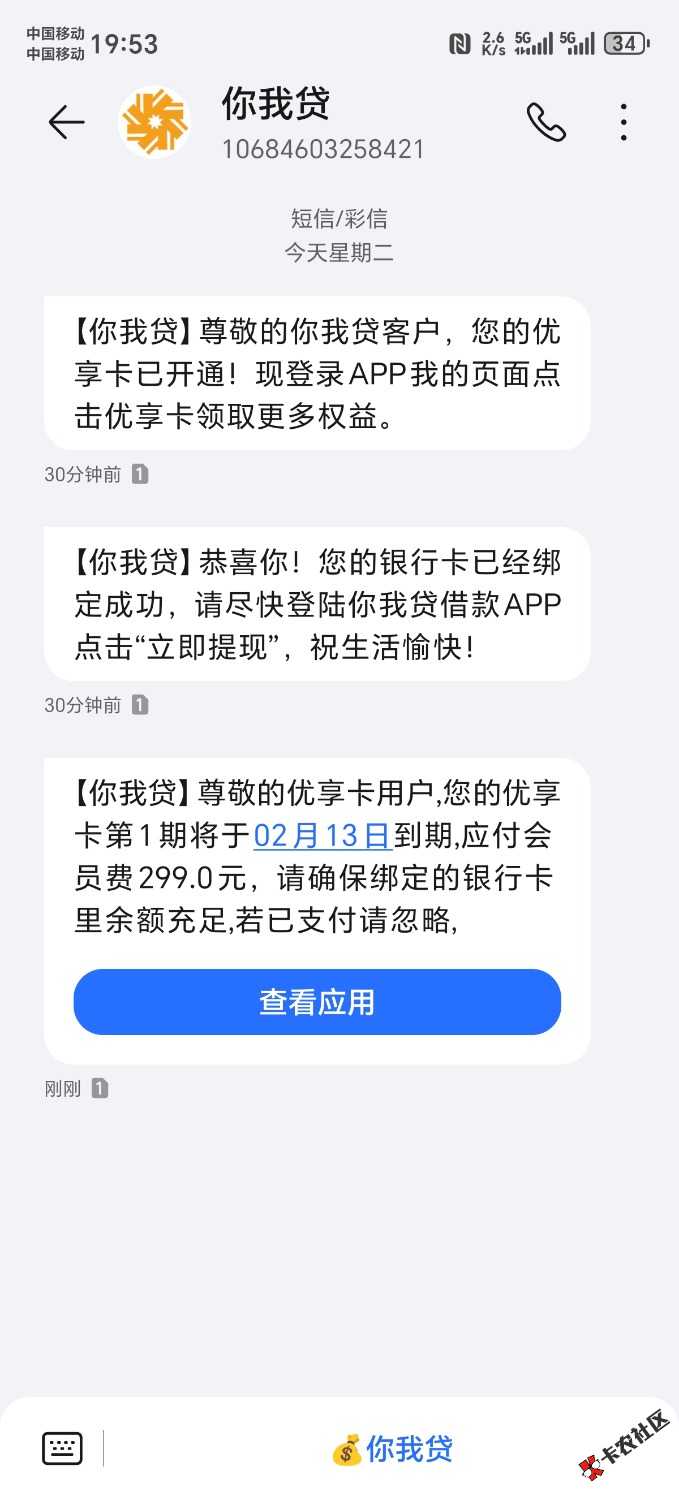679x1500 pixels.
Task: Call the 你我贷 sender
Action: [x=546, y=122]
